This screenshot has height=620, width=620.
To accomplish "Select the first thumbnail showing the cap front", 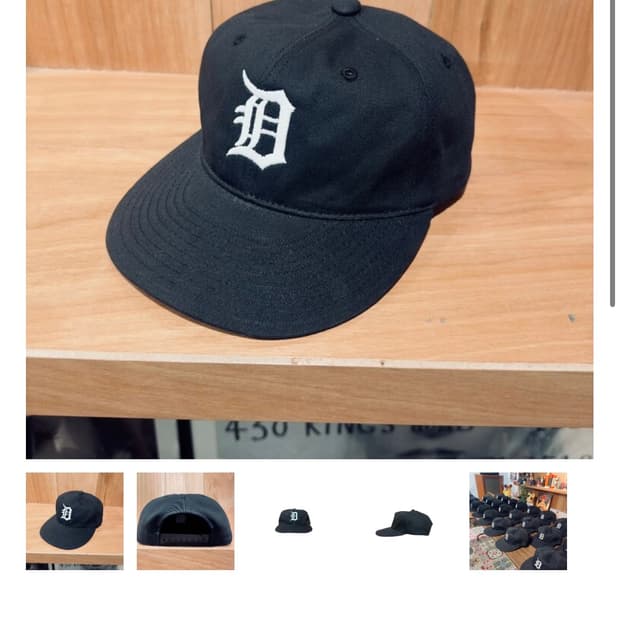I will pos(75,521).
